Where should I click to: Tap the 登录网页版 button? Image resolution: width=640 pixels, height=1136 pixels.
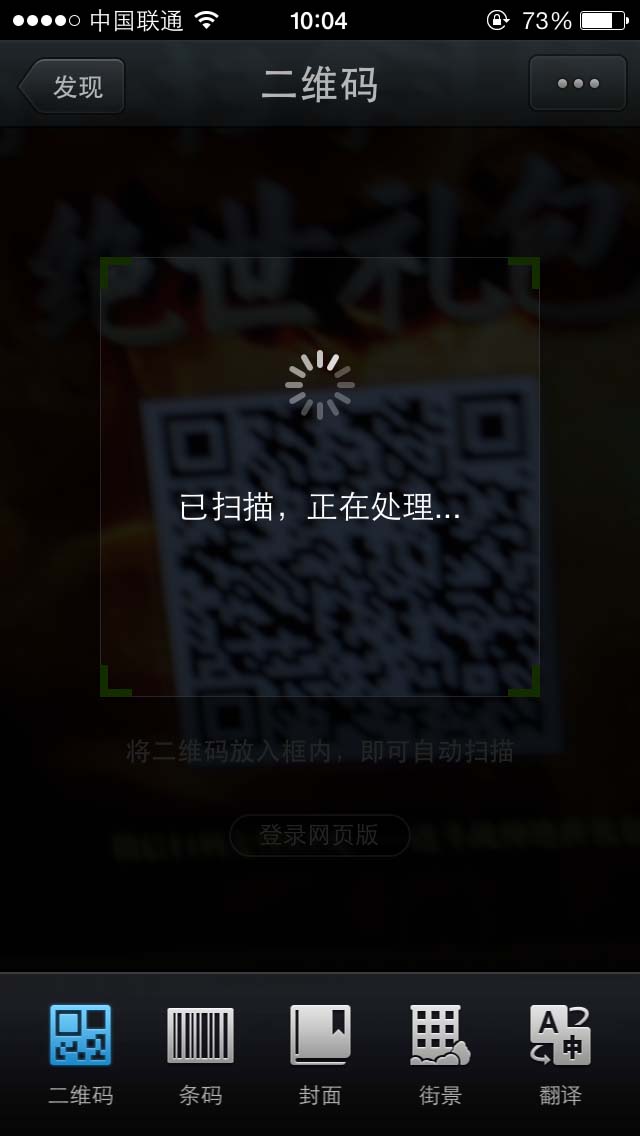tap(320, 835)
